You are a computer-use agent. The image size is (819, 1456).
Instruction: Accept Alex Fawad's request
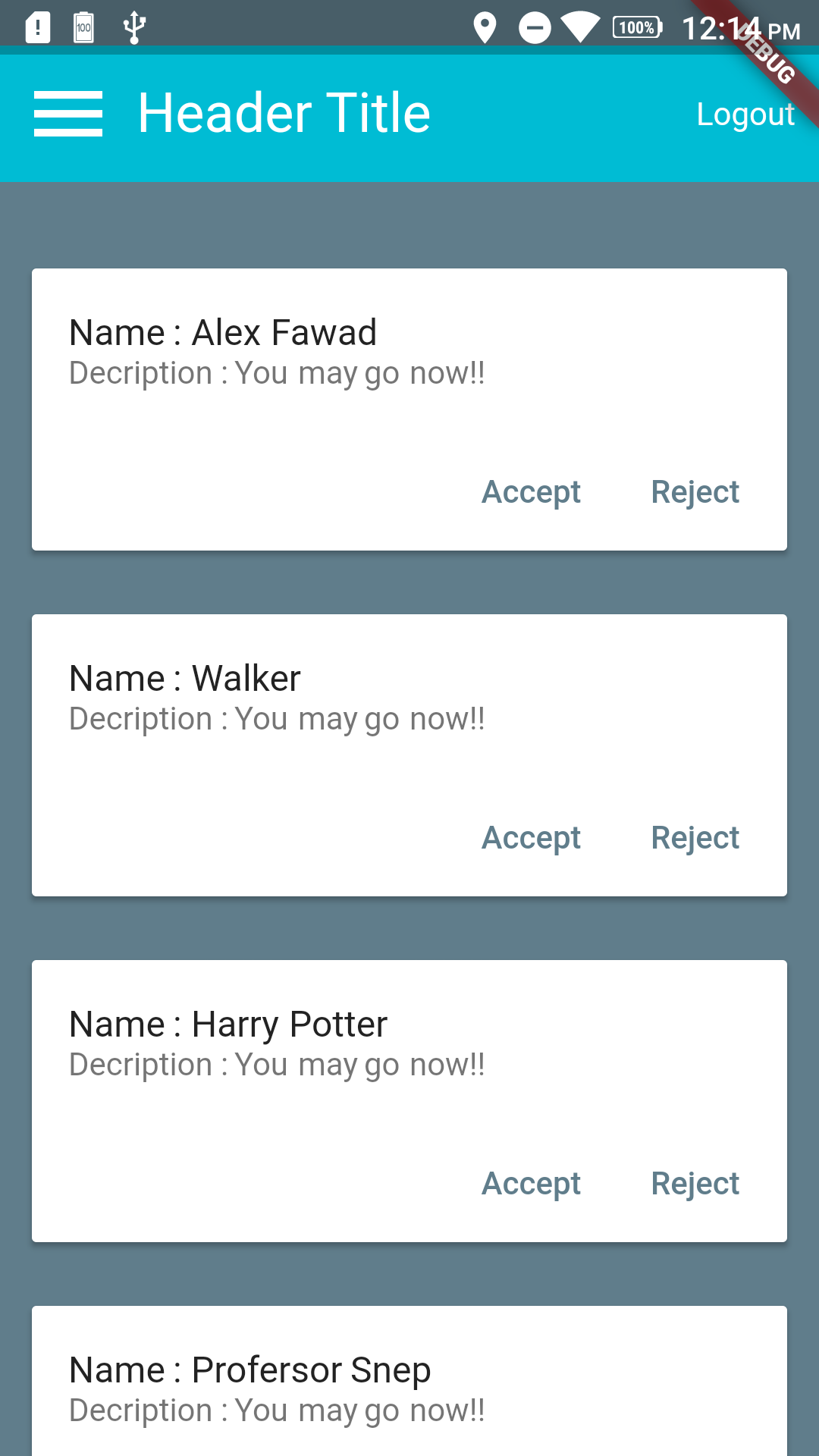531,492
